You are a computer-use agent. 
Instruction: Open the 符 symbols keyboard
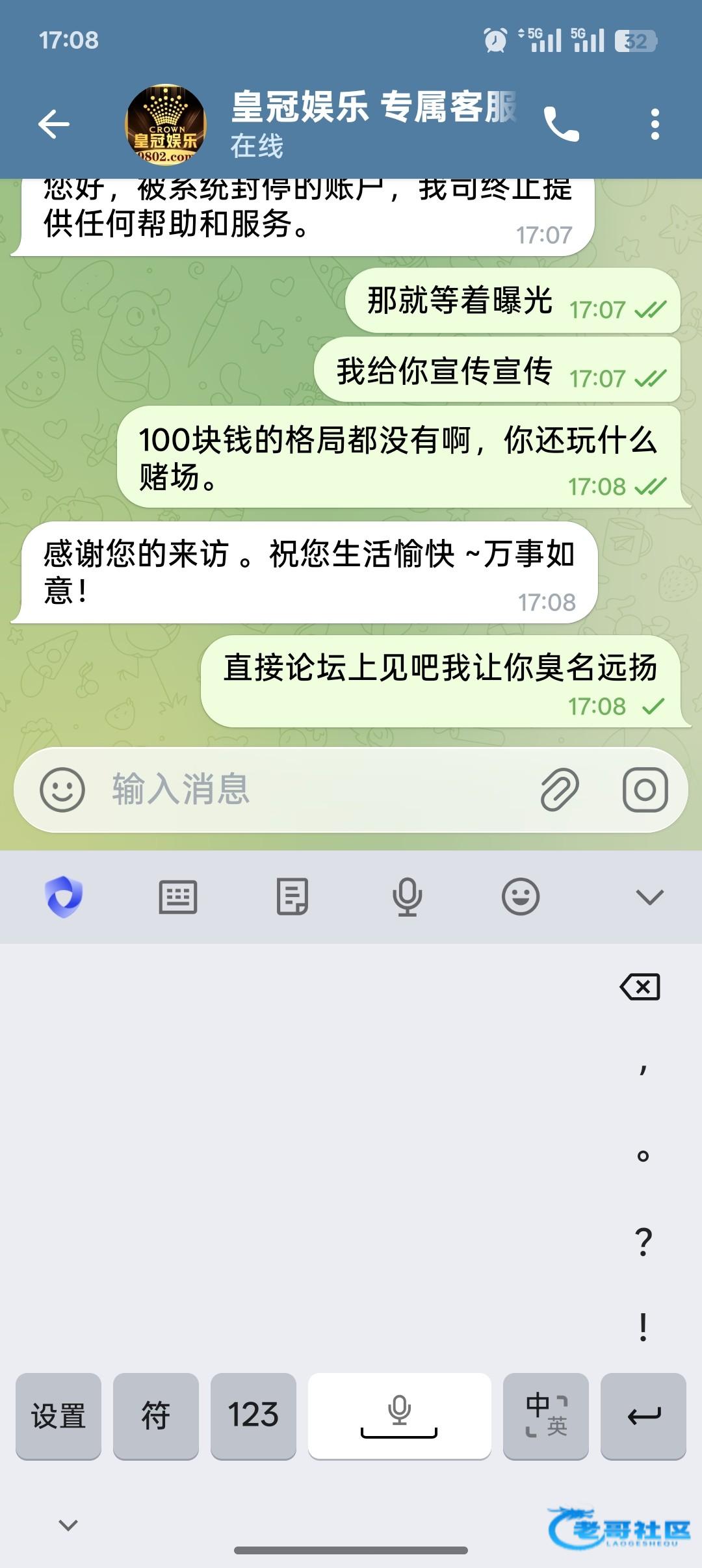coord(156,1416)
